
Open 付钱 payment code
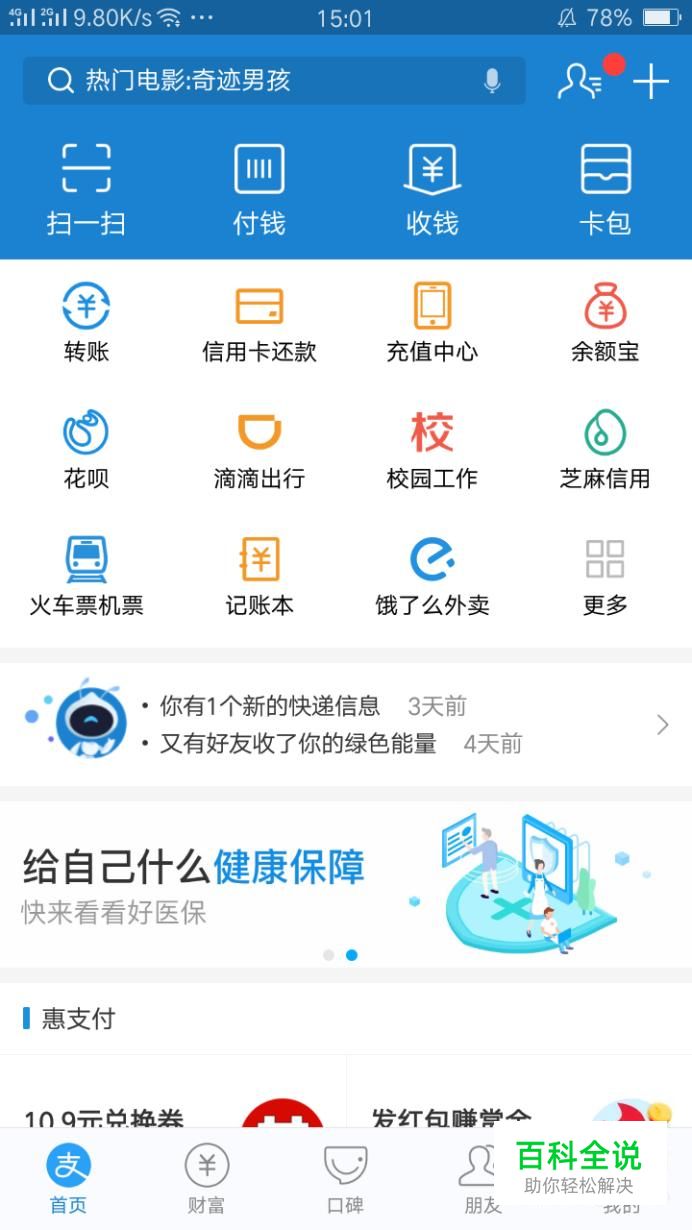point(259,189)
